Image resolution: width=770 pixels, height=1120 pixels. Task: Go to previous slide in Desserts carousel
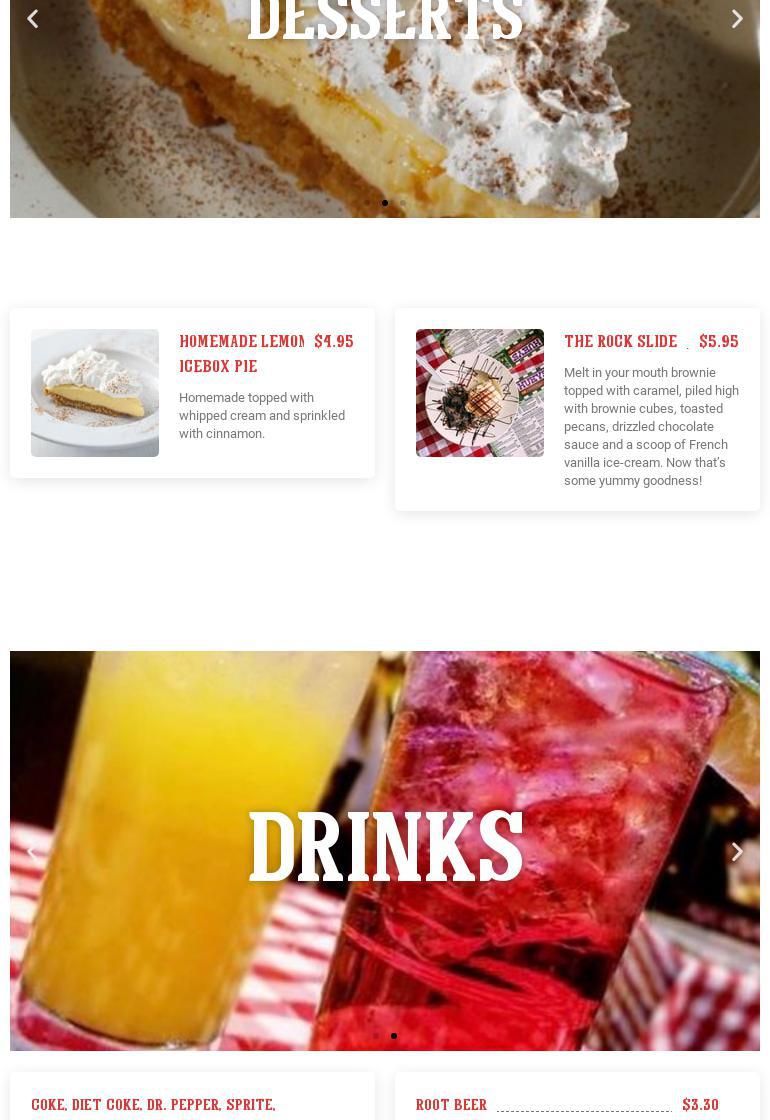coord(33,19)
